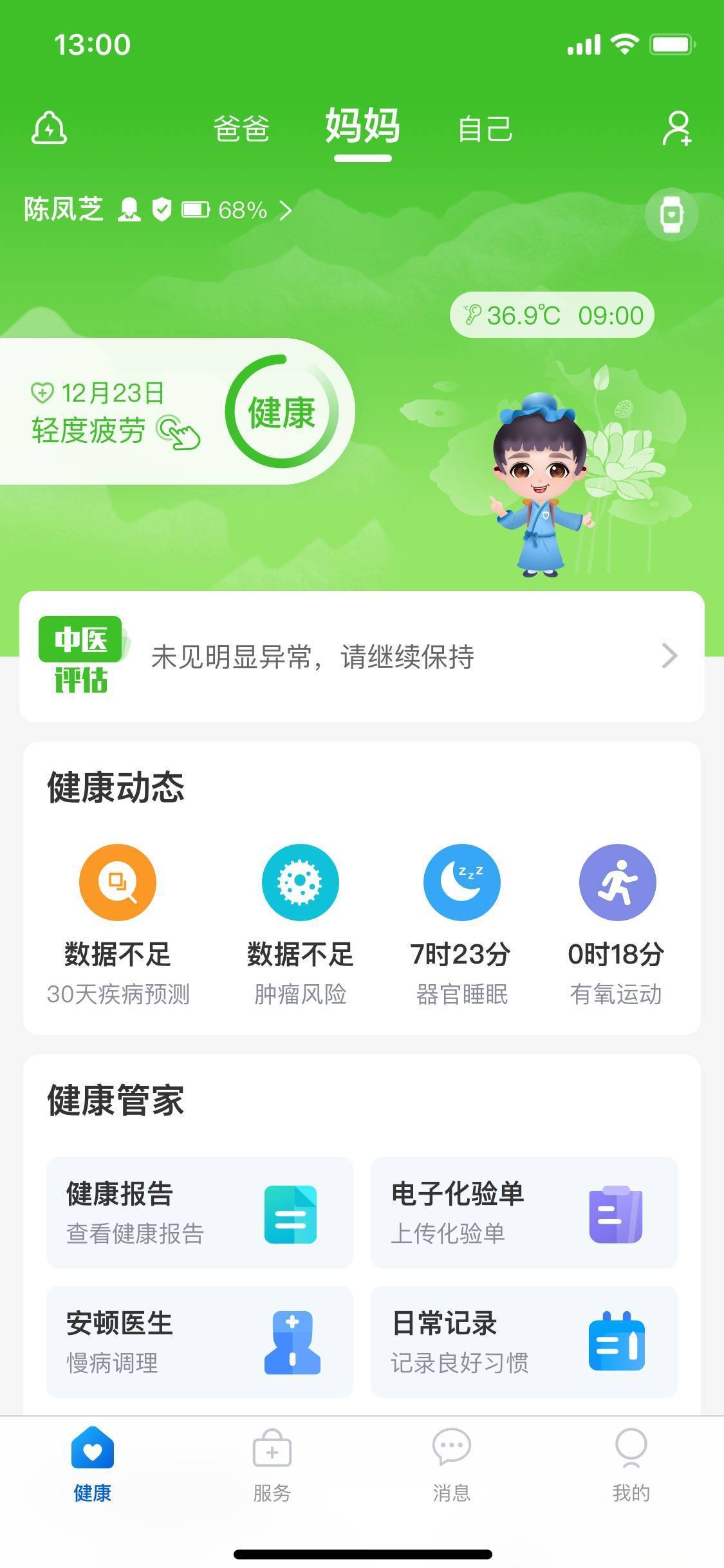This screenshot has height=1568, width=724.
Task: Open the alert bell icon
Action: pos(49,127)
